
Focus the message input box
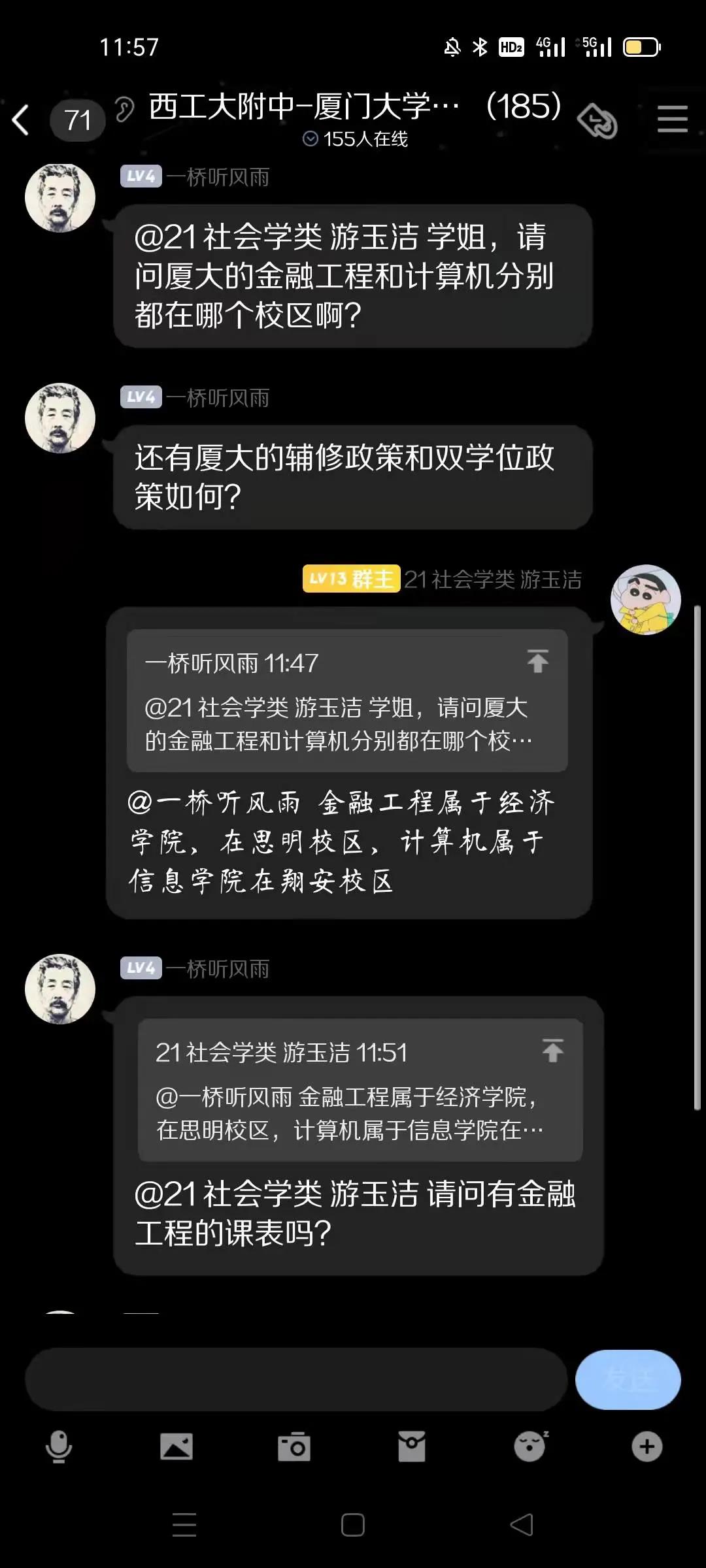click(x=295, y=1379)
